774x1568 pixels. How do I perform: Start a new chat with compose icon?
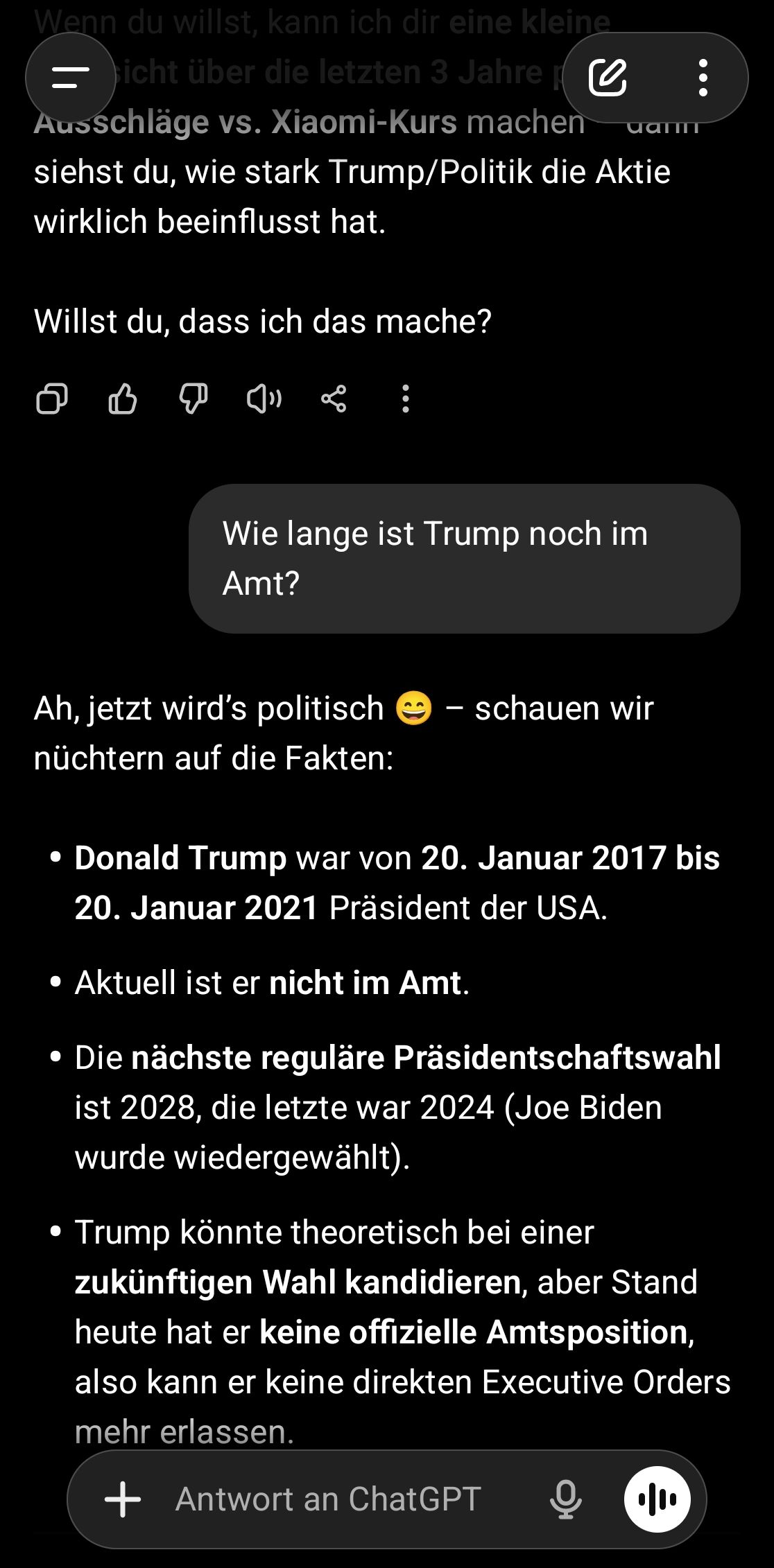(x=608, y=77)
